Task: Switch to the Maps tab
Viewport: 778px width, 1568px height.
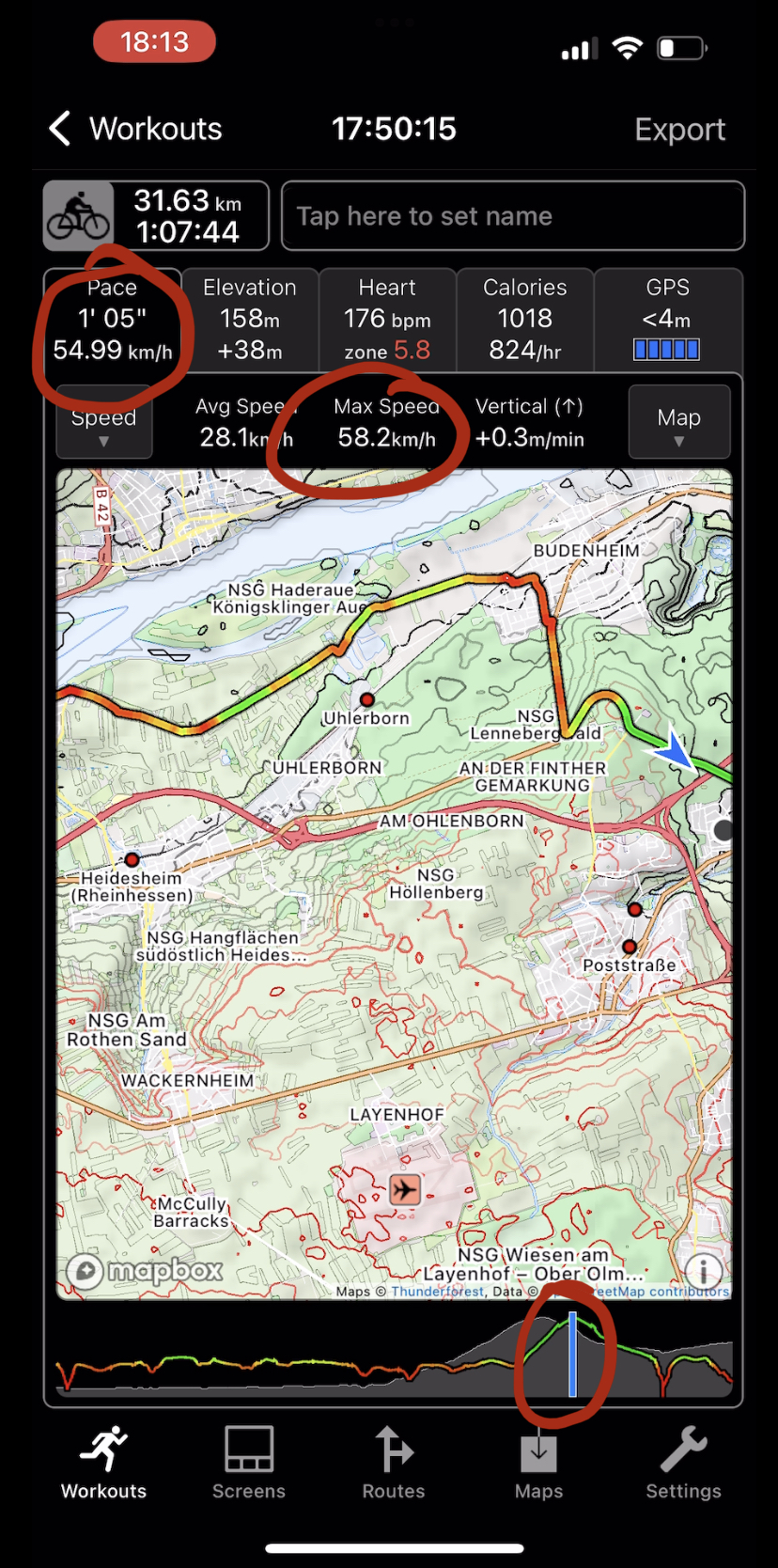Action: click(538, 1463)
